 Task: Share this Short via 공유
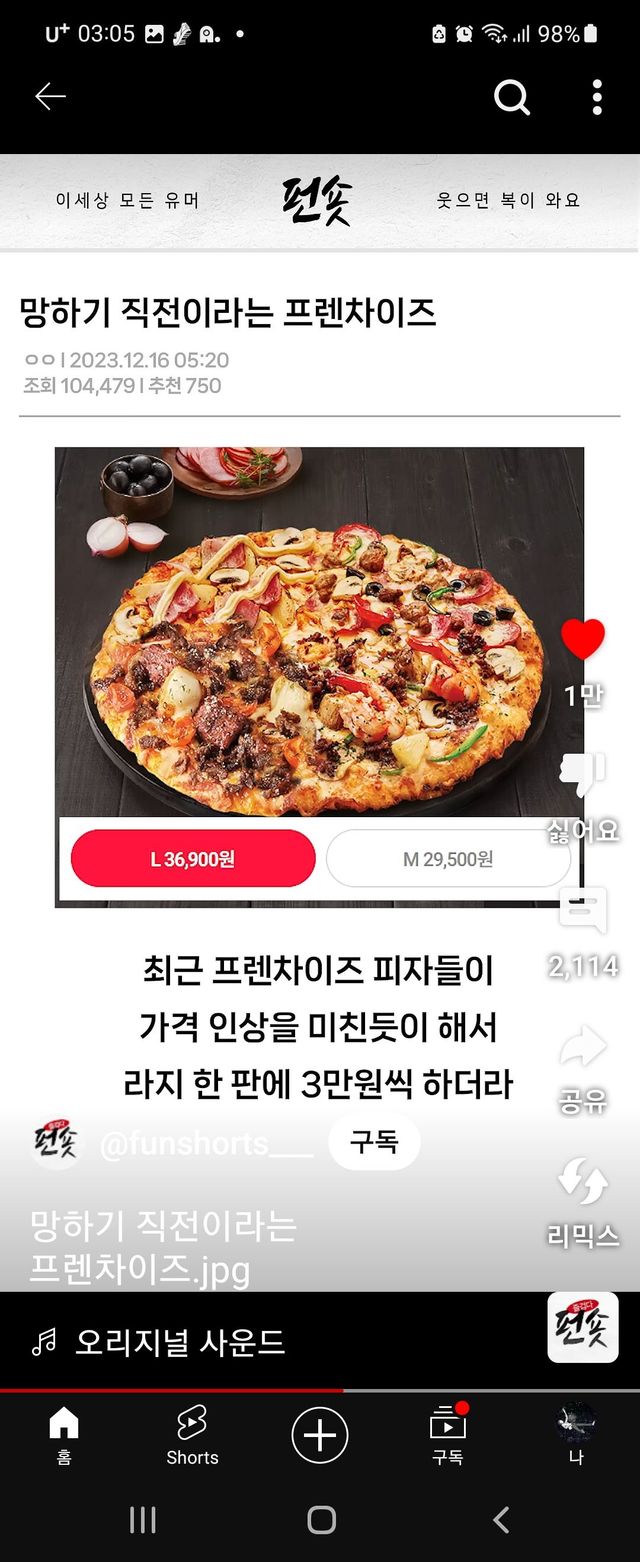[583, 1048]
